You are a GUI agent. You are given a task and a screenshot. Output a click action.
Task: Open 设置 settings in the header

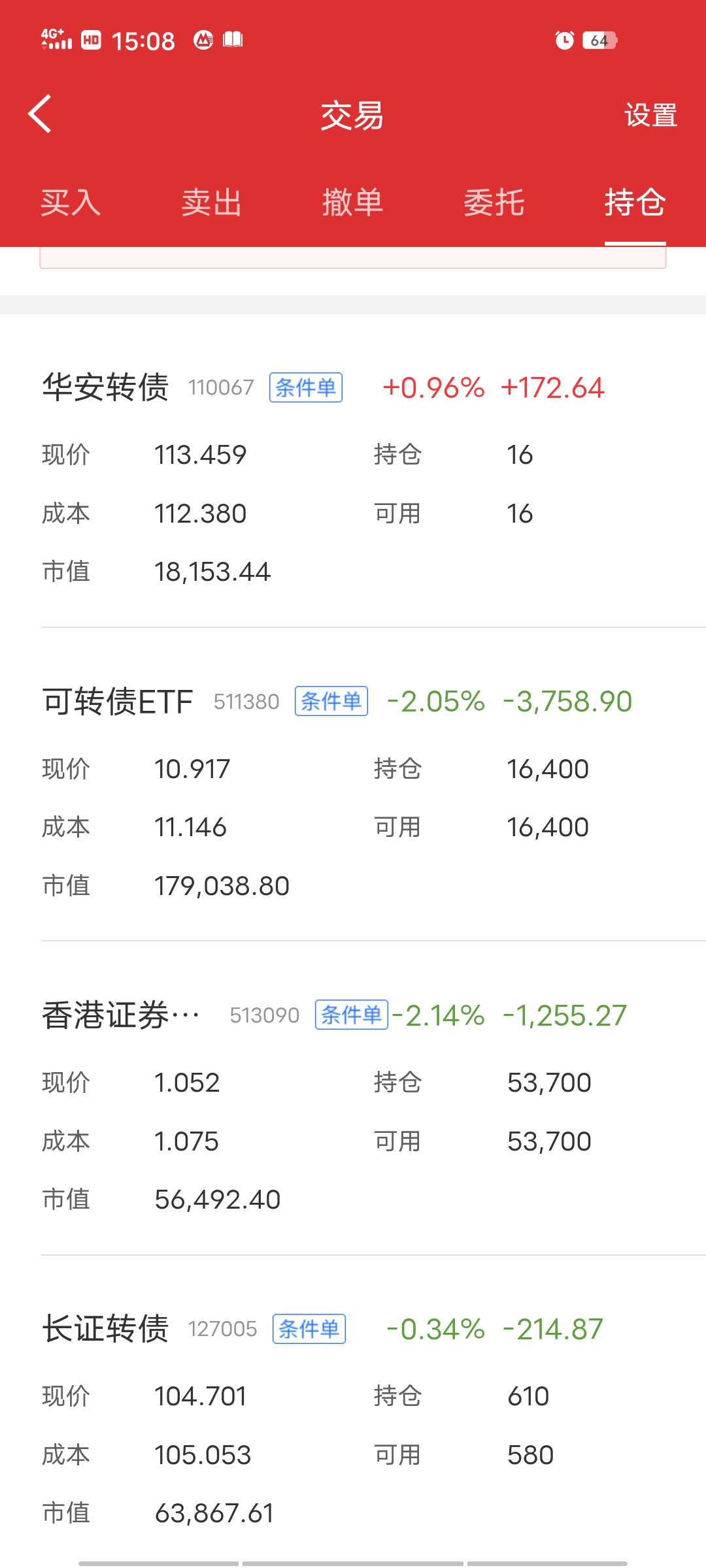tap(650, 115)
